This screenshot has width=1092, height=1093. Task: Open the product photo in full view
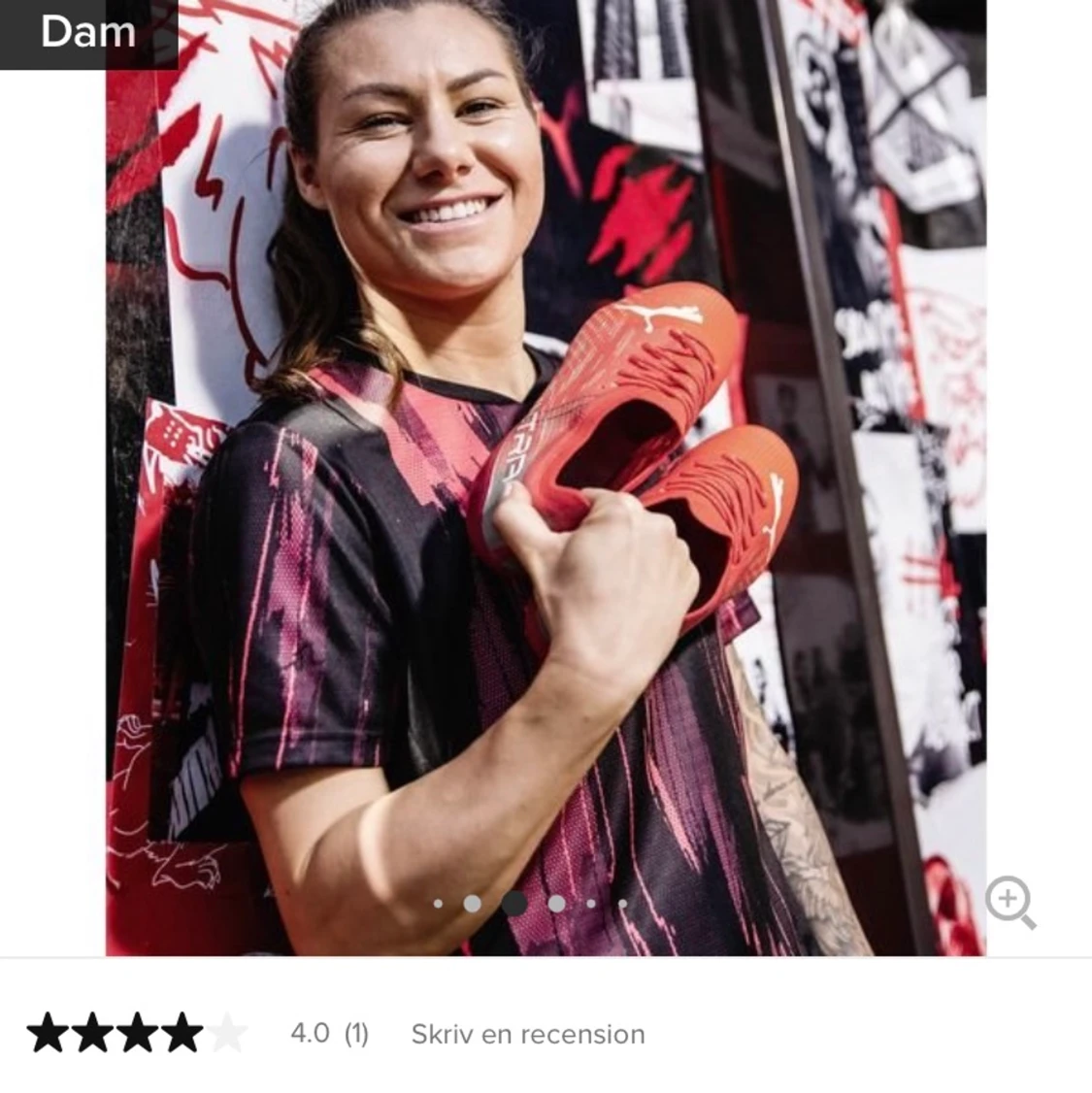coord(546,485)
